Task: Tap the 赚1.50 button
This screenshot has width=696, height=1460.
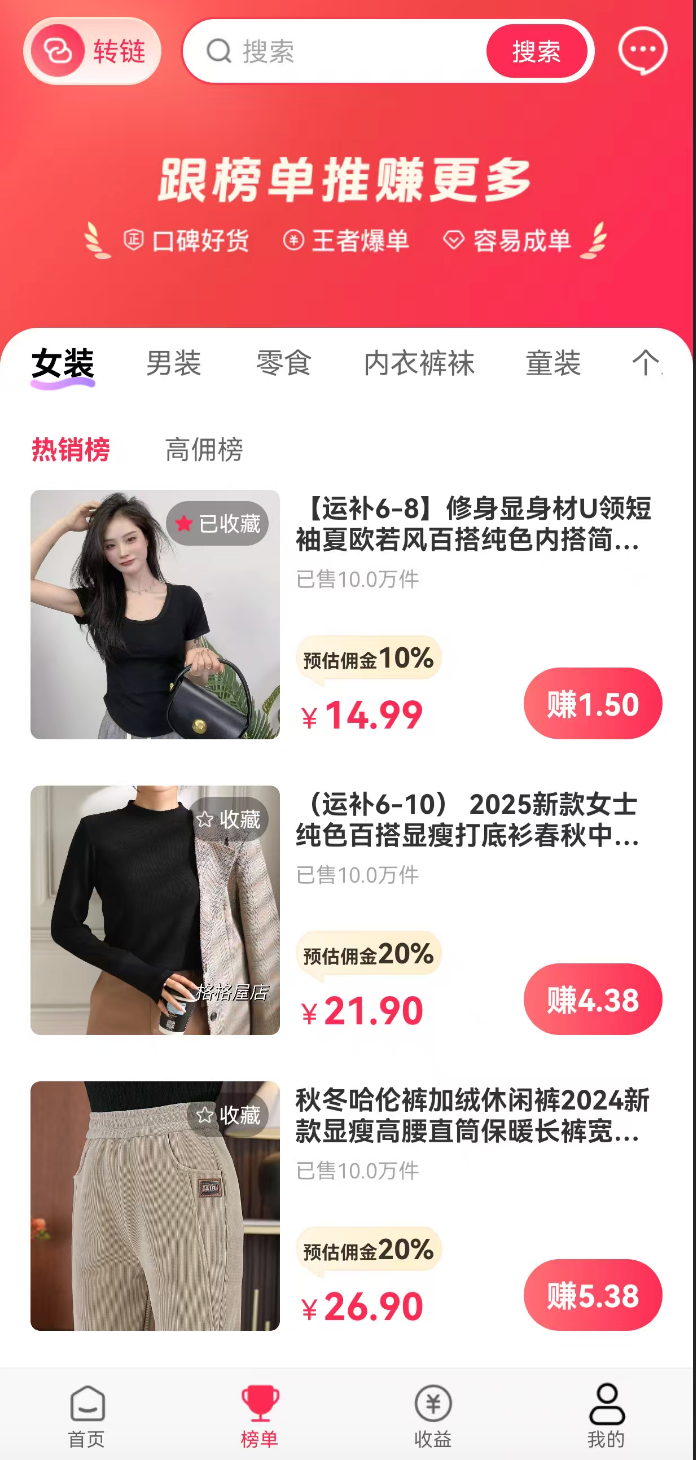Action: pos(593,704)
